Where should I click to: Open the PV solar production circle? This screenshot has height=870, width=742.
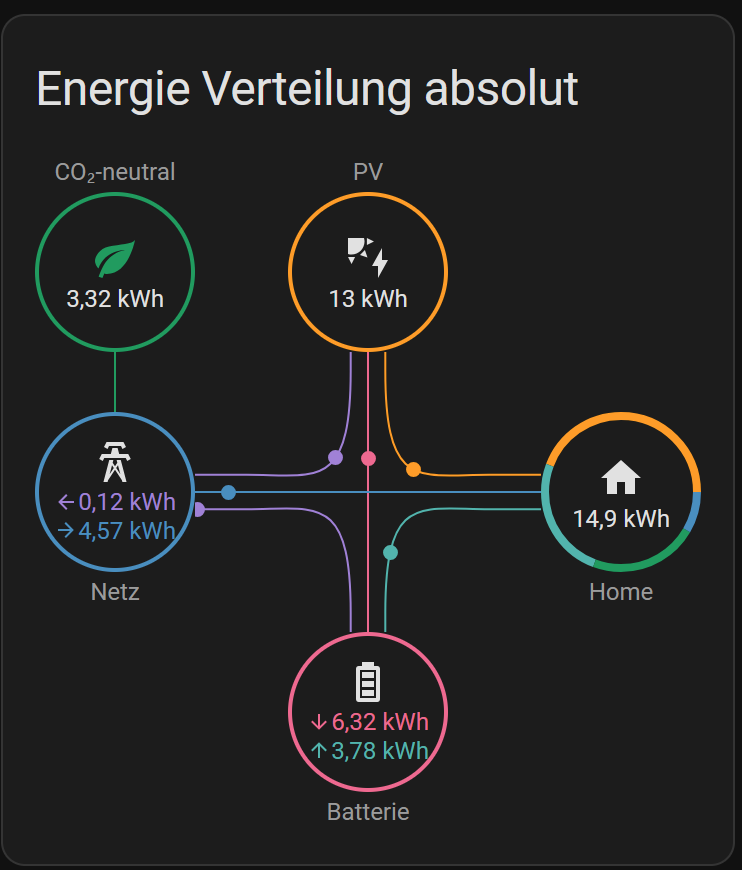coord(368,272)
